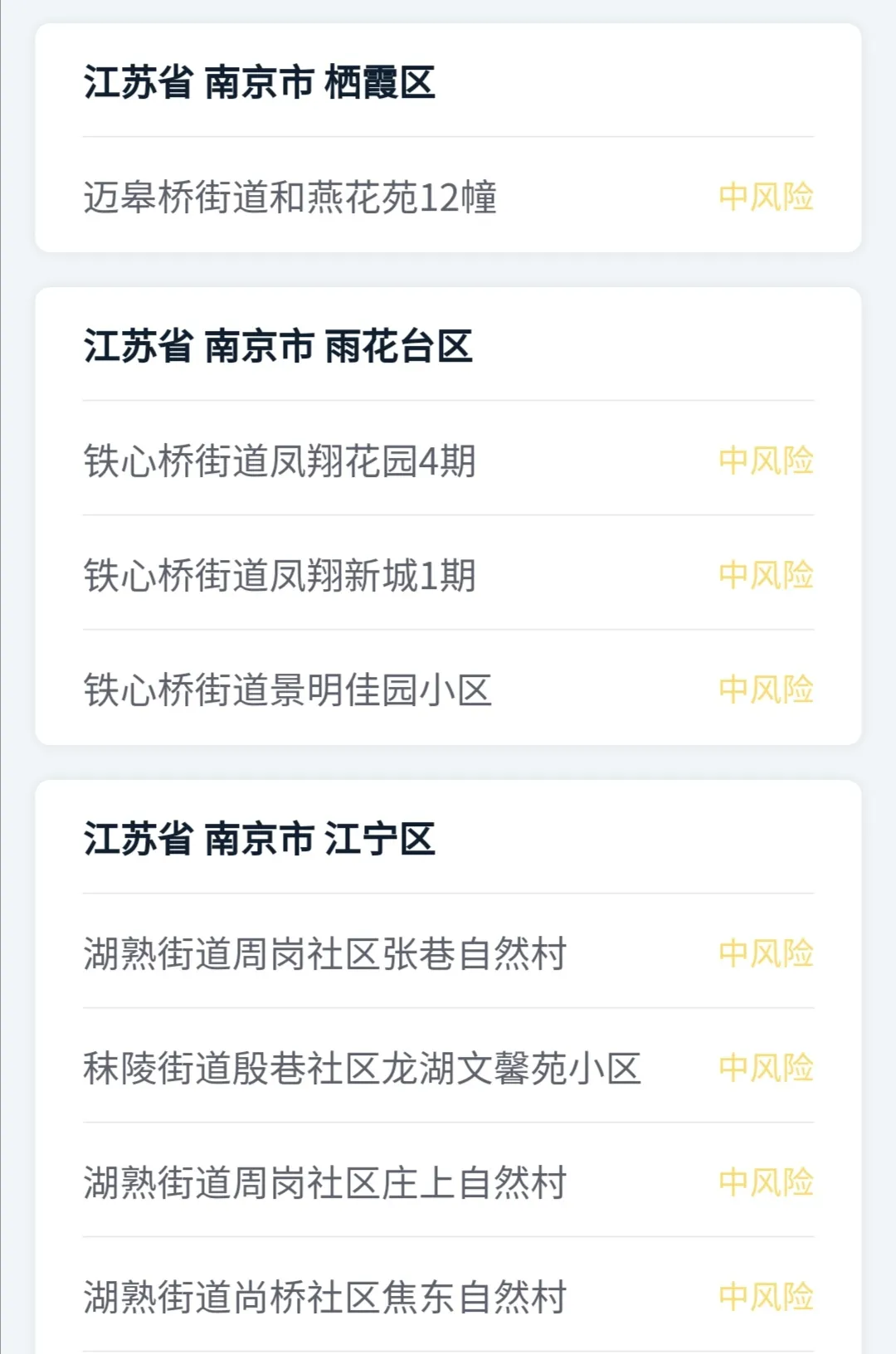Click 中风险 label beside 张巷自然村

tap(765, 954)
